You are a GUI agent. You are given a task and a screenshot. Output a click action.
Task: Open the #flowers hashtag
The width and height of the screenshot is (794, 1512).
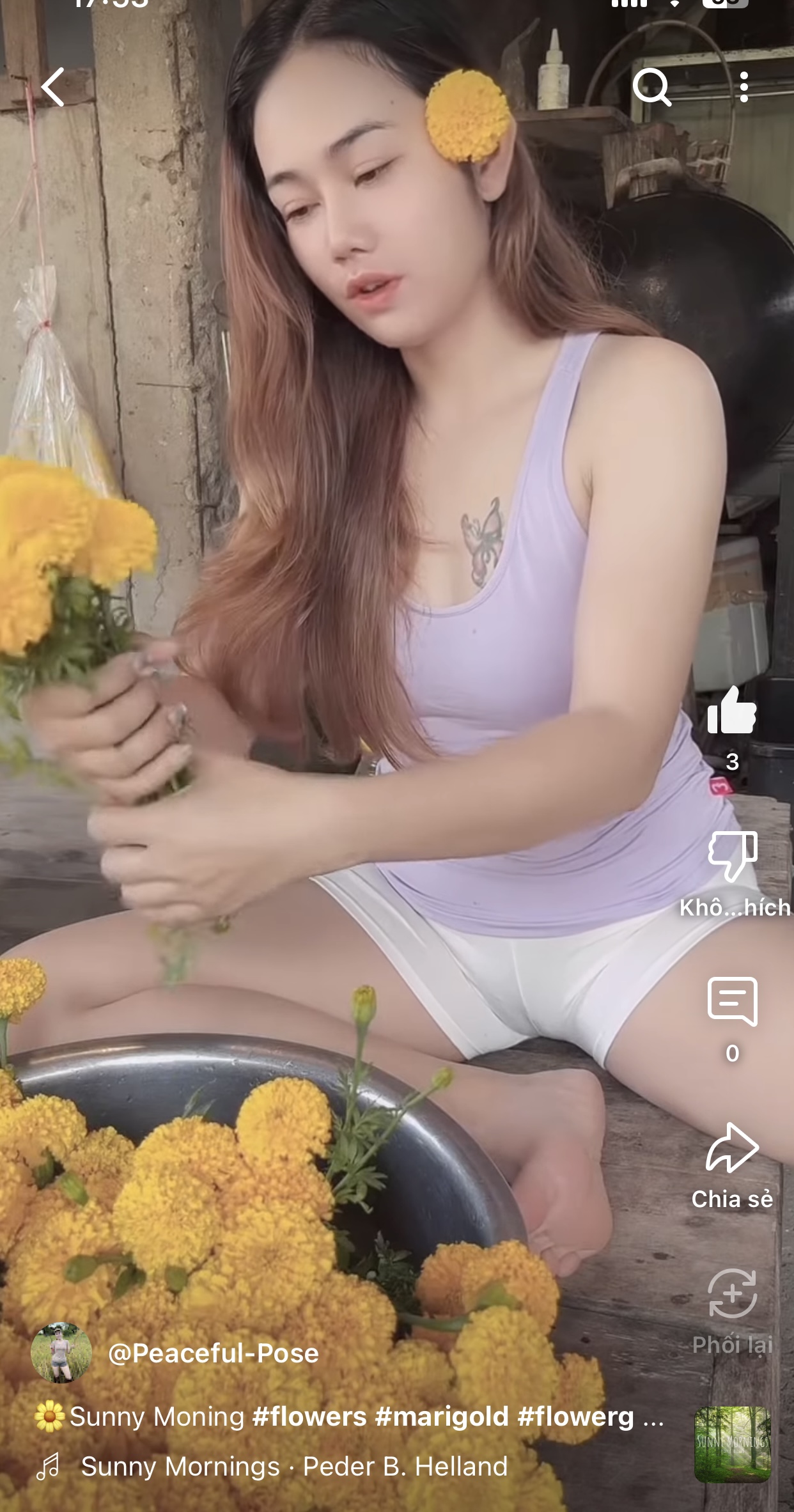(309, 1417)
